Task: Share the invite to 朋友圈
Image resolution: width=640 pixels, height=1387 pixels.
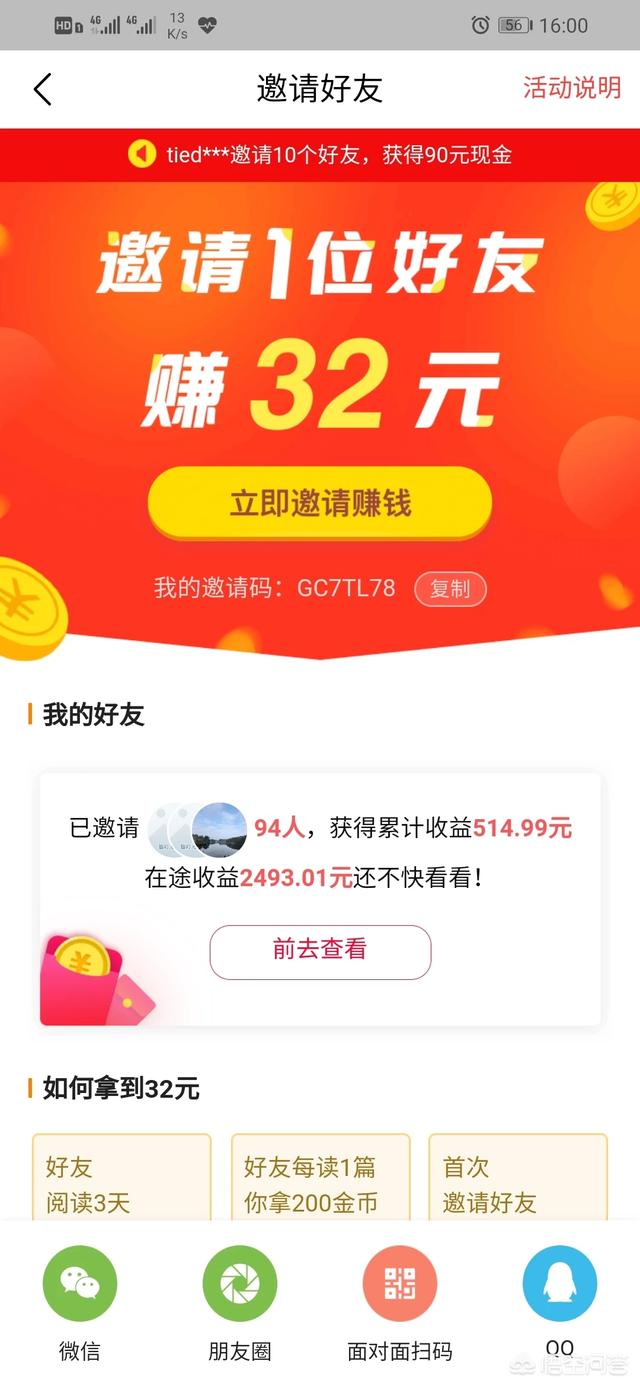Action: (x=240, y=1285)
